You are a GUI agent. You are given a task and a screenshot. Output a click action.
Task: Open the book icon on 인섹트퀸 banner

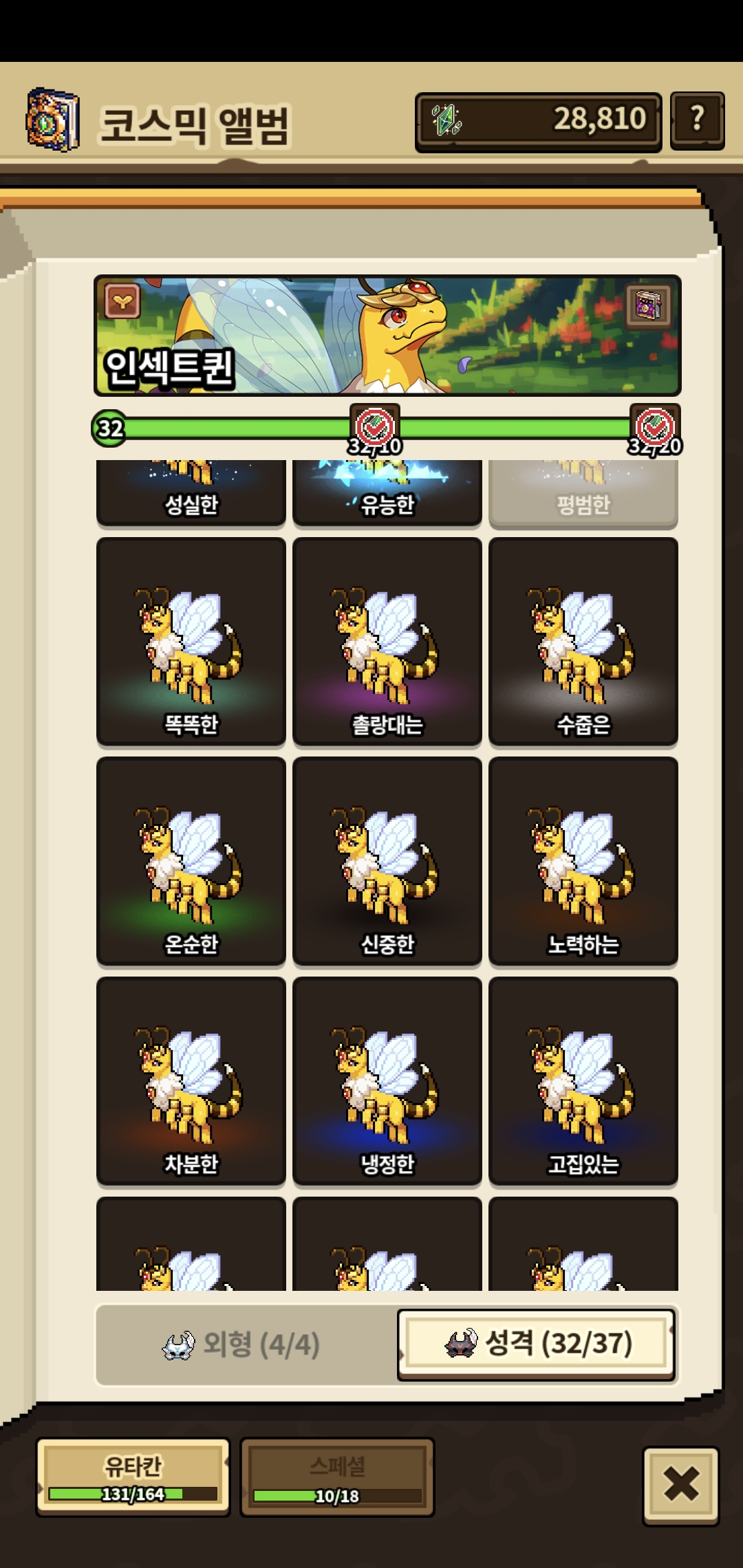pos(648,305)
